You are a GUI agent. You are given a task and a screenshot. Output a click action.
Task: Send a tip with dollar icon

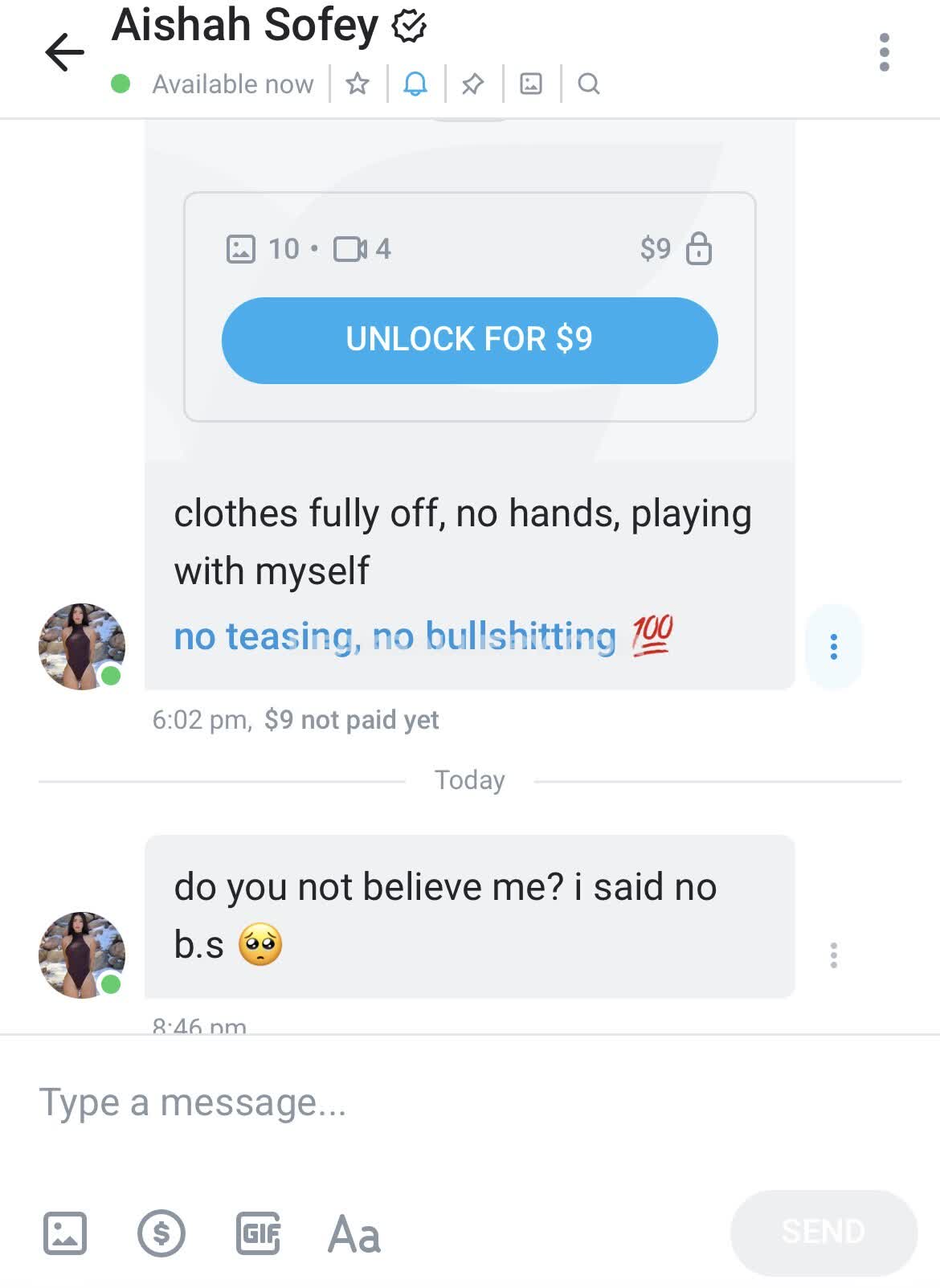[x=161, y=1233]
